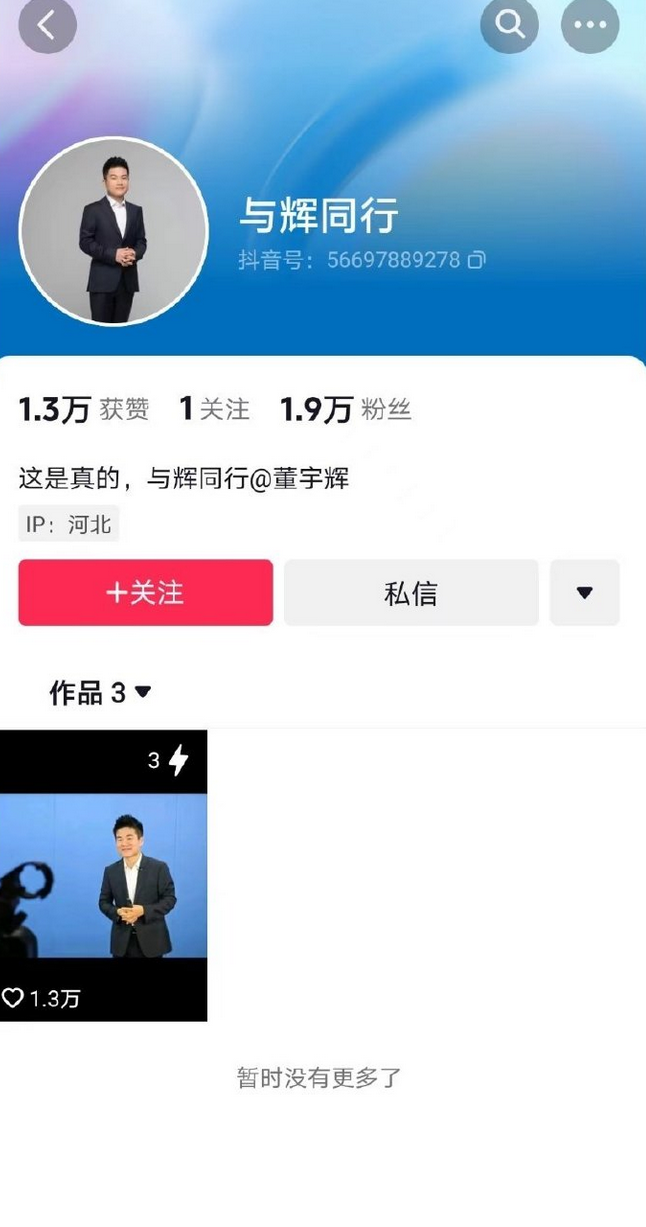Follow the account with the +关注 button
Image resolution: width=646 pixels, height=1227 pixels.
tap(145, 593)
